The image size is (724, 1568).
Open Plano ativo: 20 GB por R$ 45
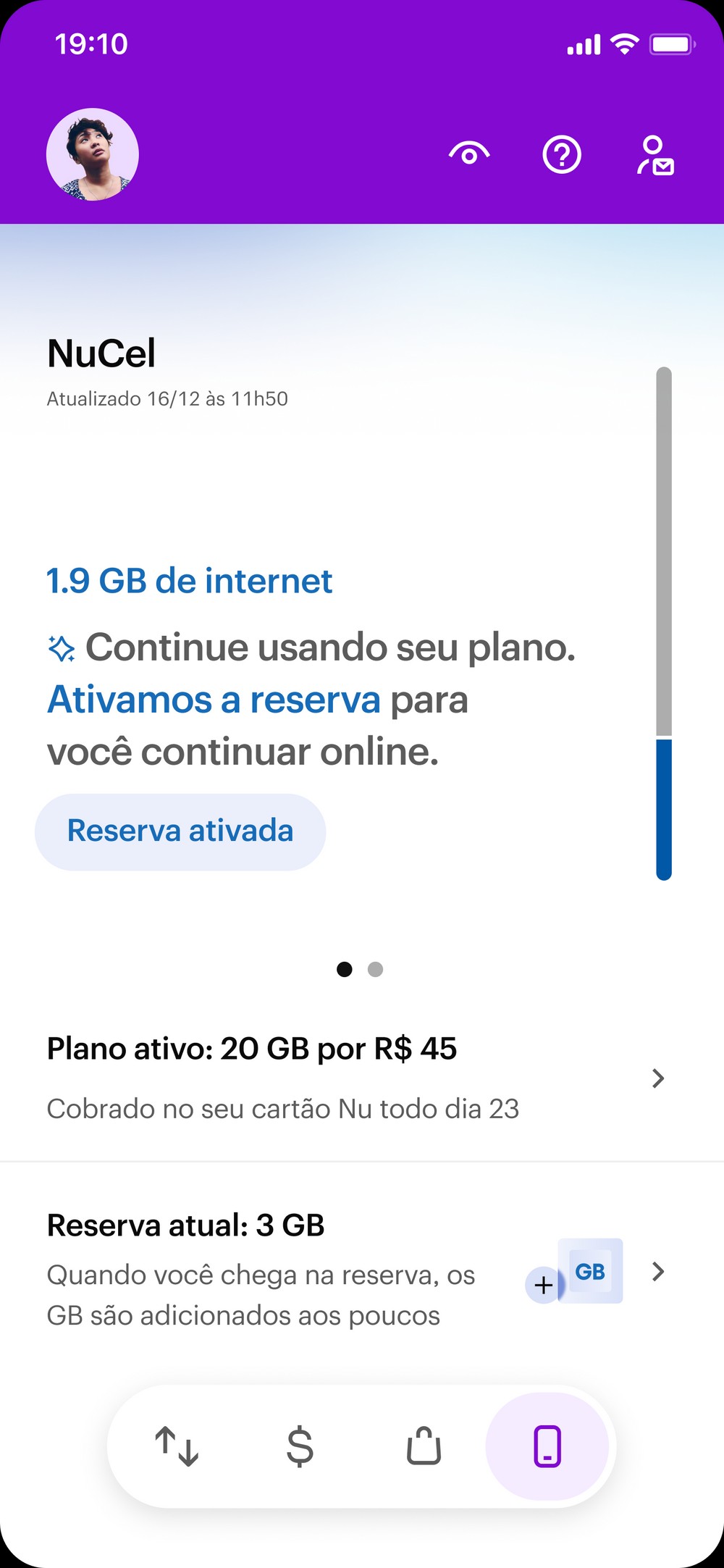pyautogui.click(x=355, y=1078)
